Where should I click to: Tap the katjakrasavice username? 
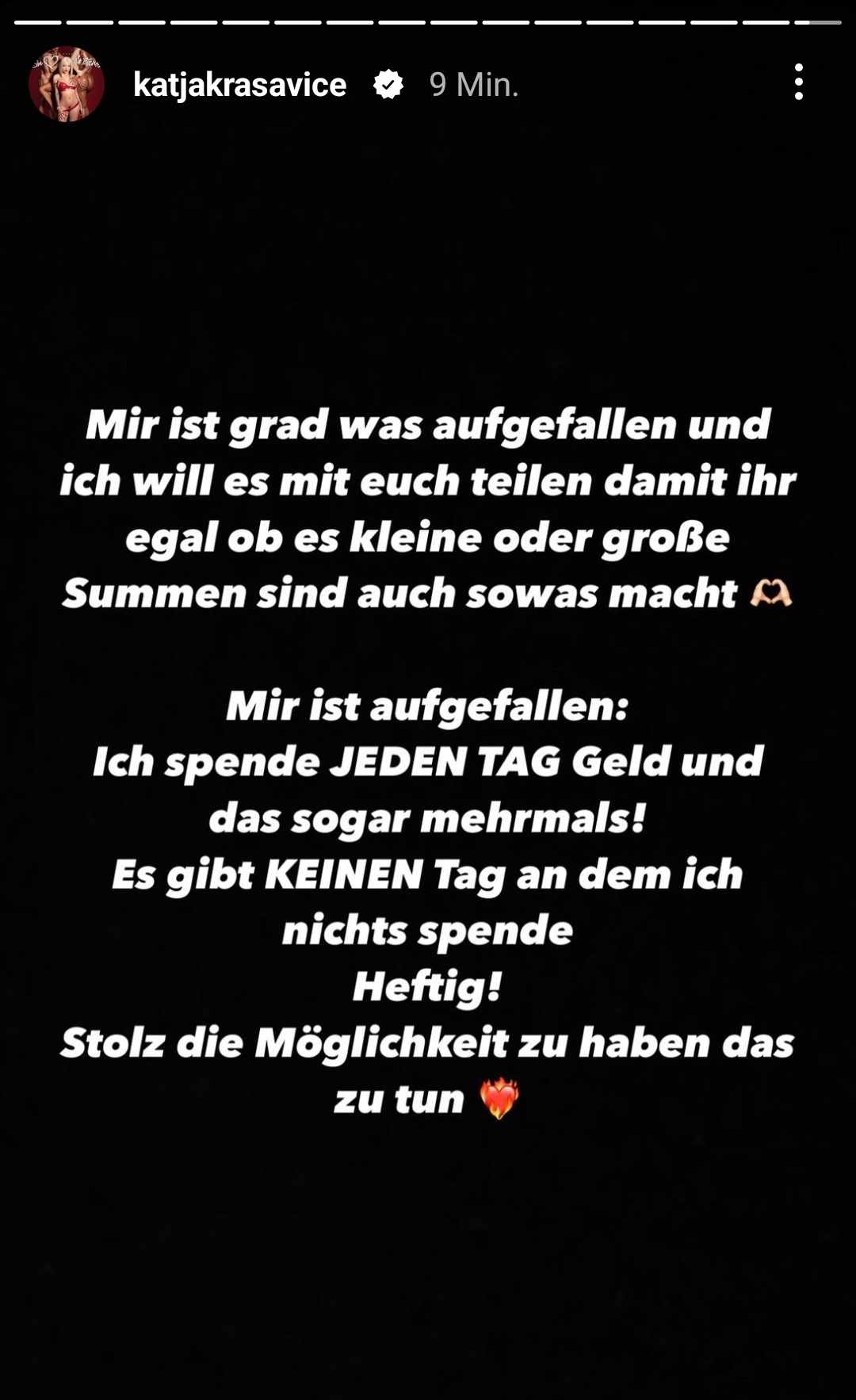pos(239,85)
